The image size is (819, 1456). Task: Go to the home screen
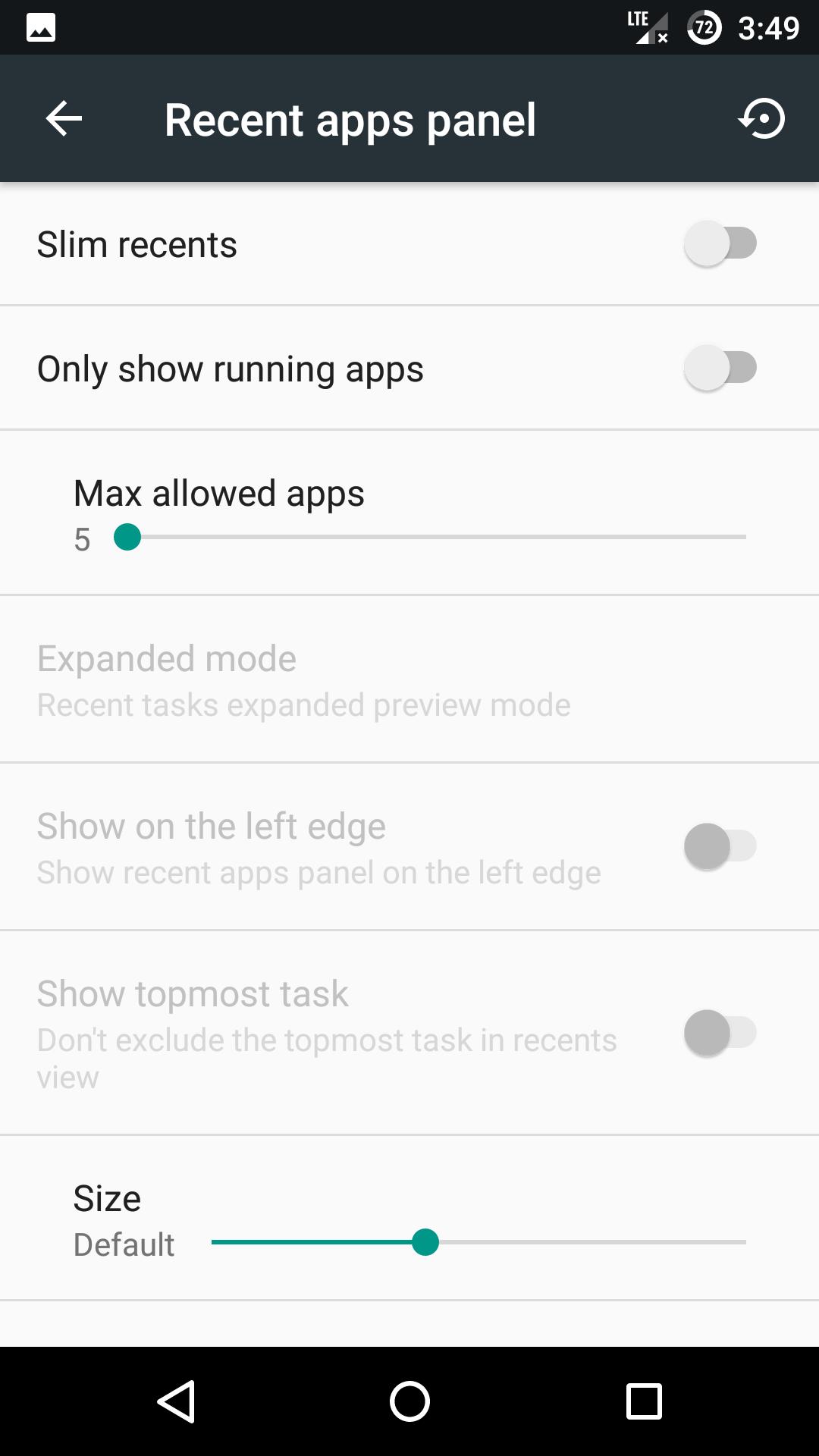[x=409, y=1401]
